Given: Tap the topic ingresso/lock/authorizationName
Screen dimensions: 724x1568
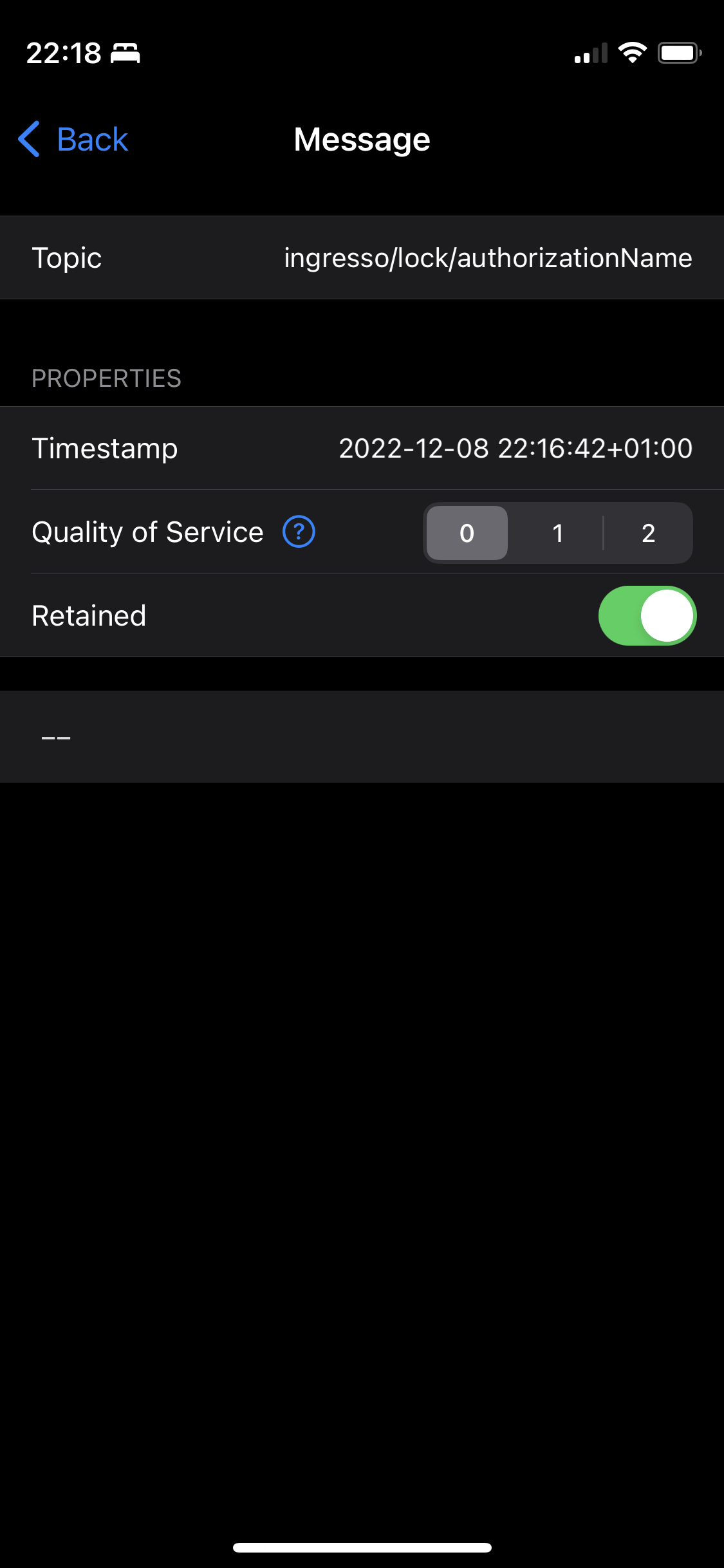Looking at the screenshot, I should (488, 257).
